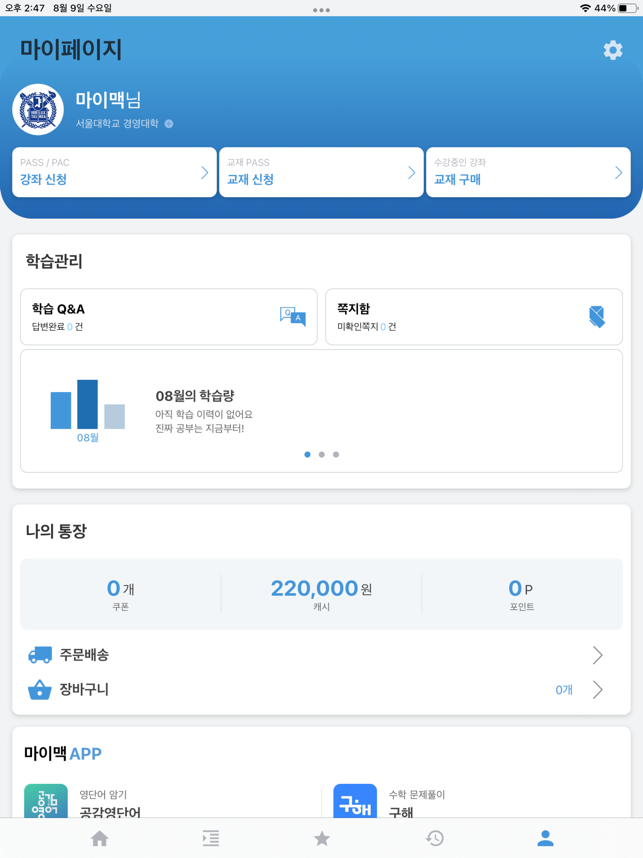
Task: Open the 쪽지함 message box card
Action: [x=473, y=317]
